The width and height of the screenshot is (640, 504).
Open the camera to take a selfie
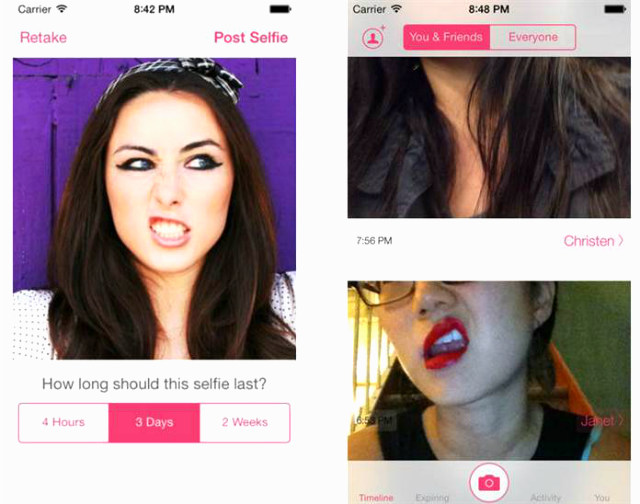click(488, 483)
